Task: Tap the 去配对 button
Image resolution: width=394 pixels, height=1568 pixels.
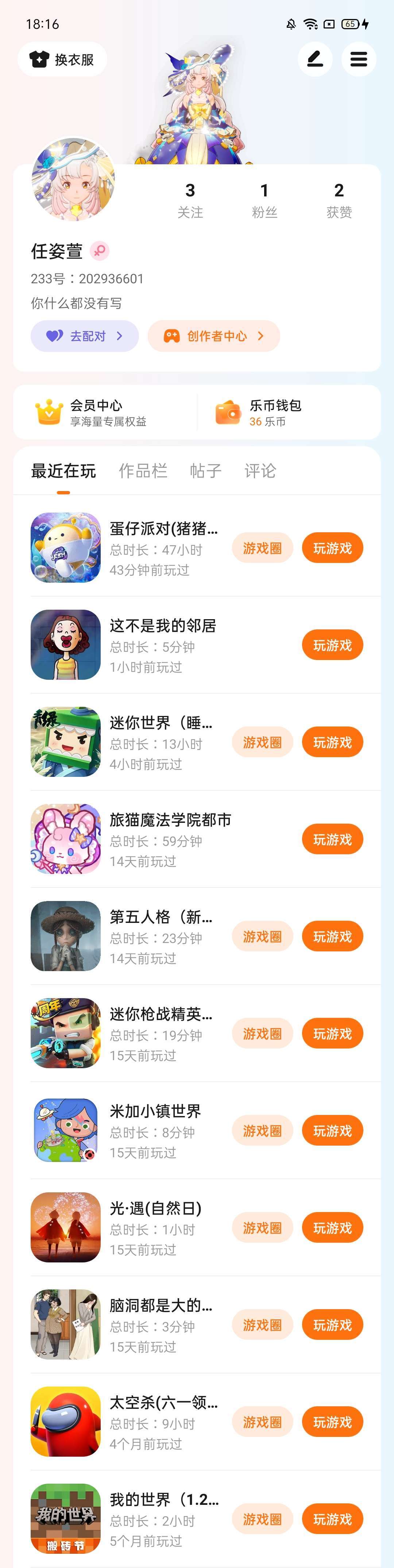Action: [85, 336]
